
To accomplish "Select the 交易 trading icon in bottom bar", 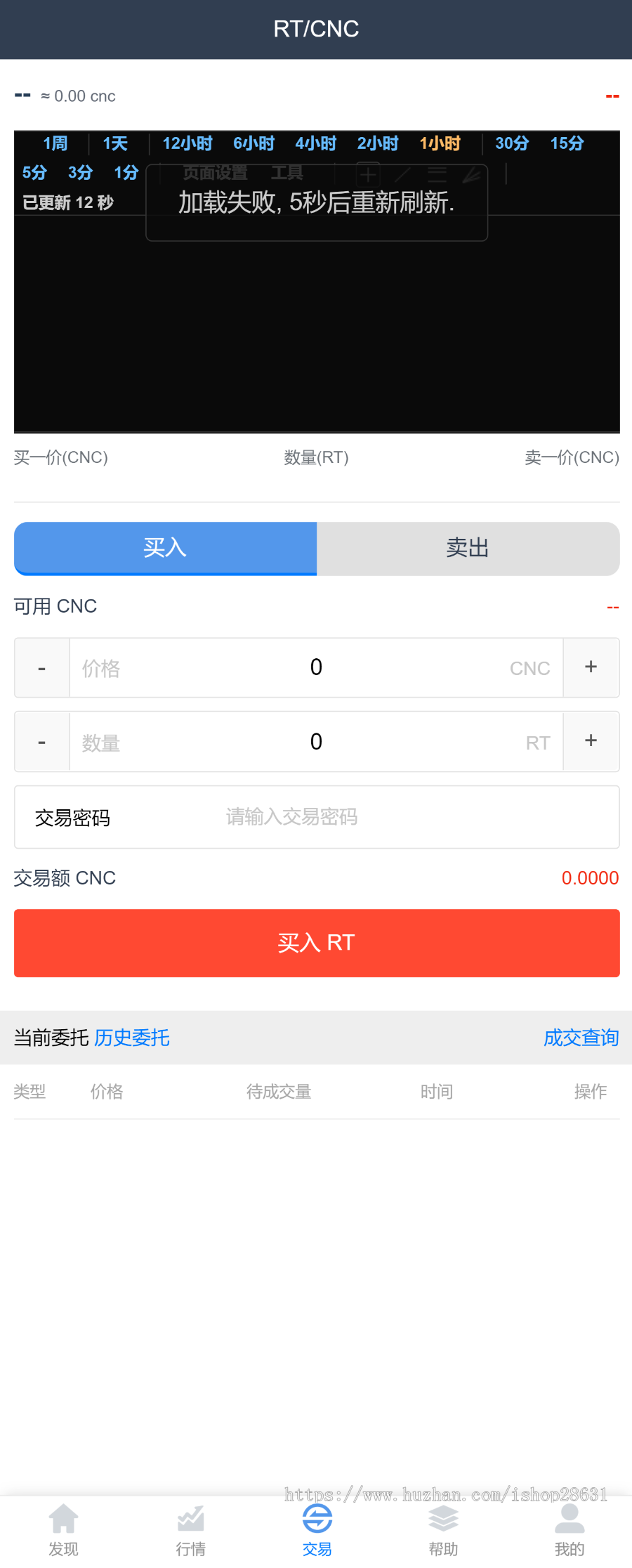I will [316, 1530].
